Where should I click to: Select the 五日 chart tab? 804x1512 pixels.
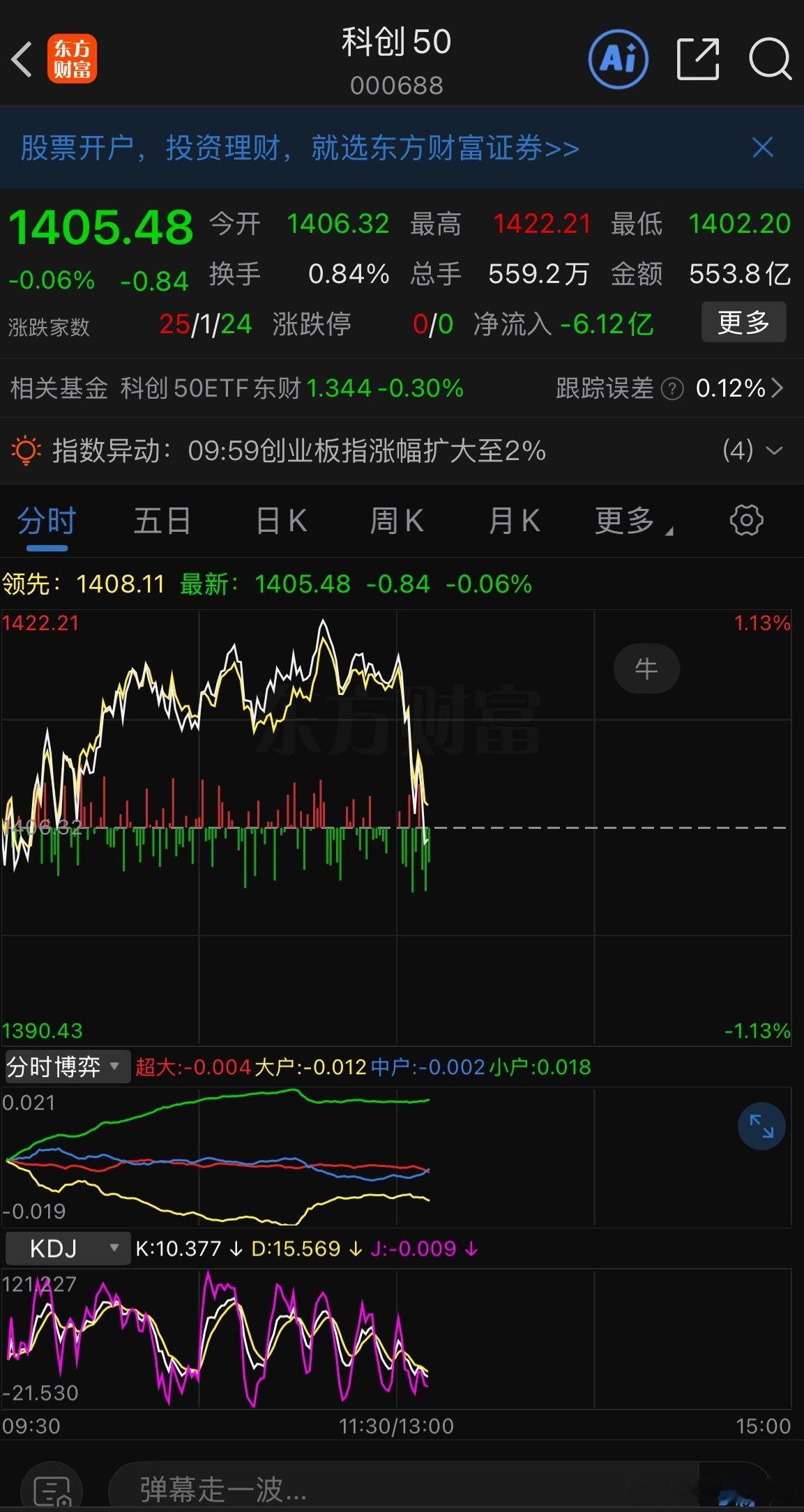pyautogui.click(x=162, y=519)
